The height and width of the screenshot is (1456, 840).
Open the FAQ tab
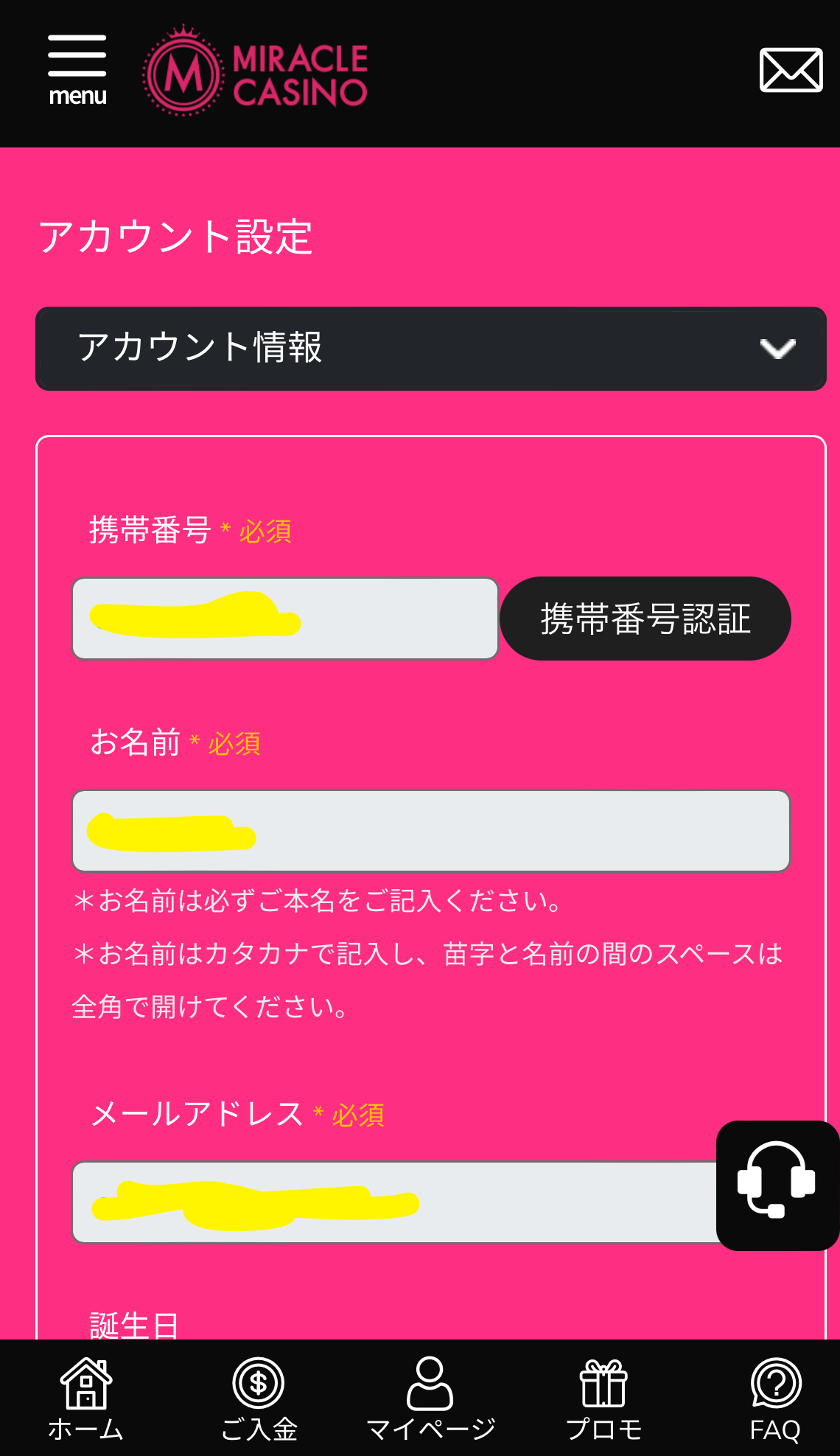coord(776,1398)
